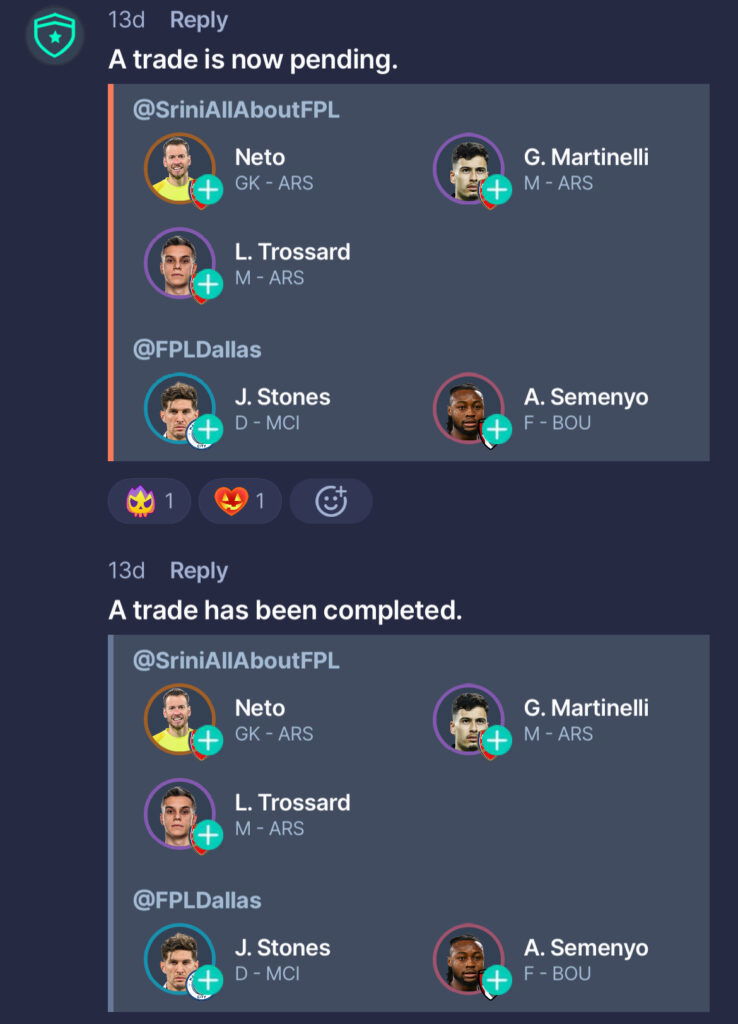Add J. Stones in the completed trade
Screen dimensions: 738x1024
(x=208, y=981)
